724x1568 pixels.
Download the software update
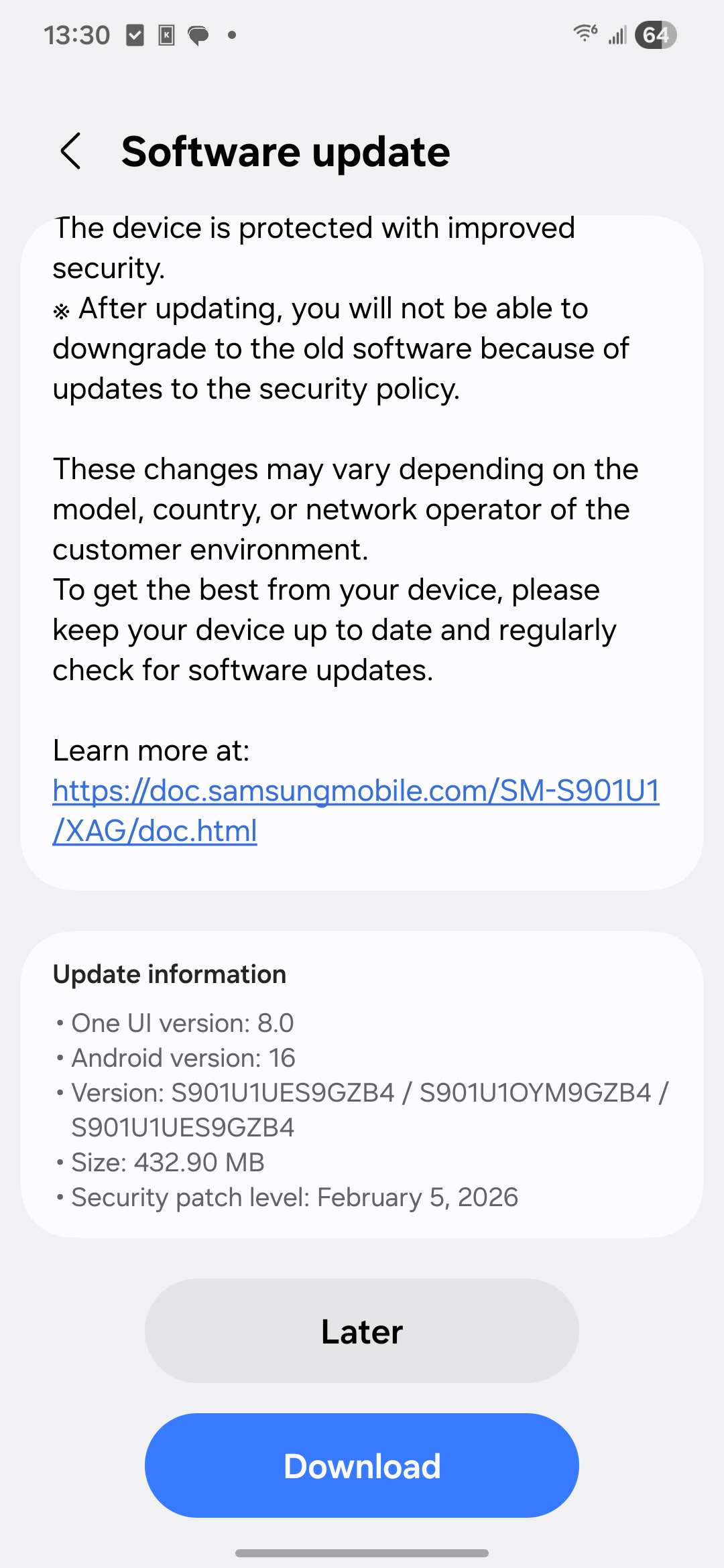[362, 1465]
